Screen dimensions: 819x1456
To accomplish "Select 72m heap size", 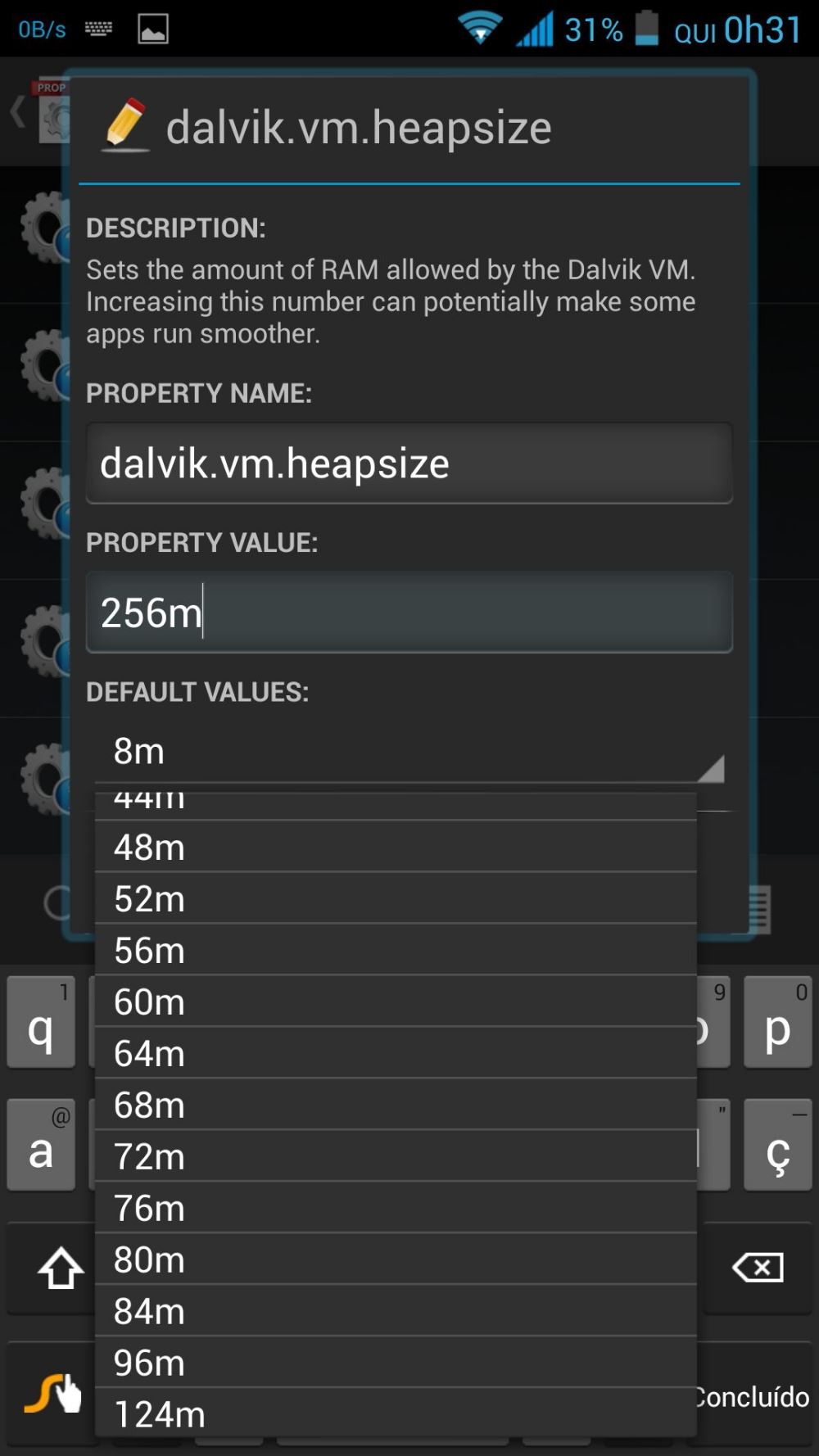I will click(396, 1156).
